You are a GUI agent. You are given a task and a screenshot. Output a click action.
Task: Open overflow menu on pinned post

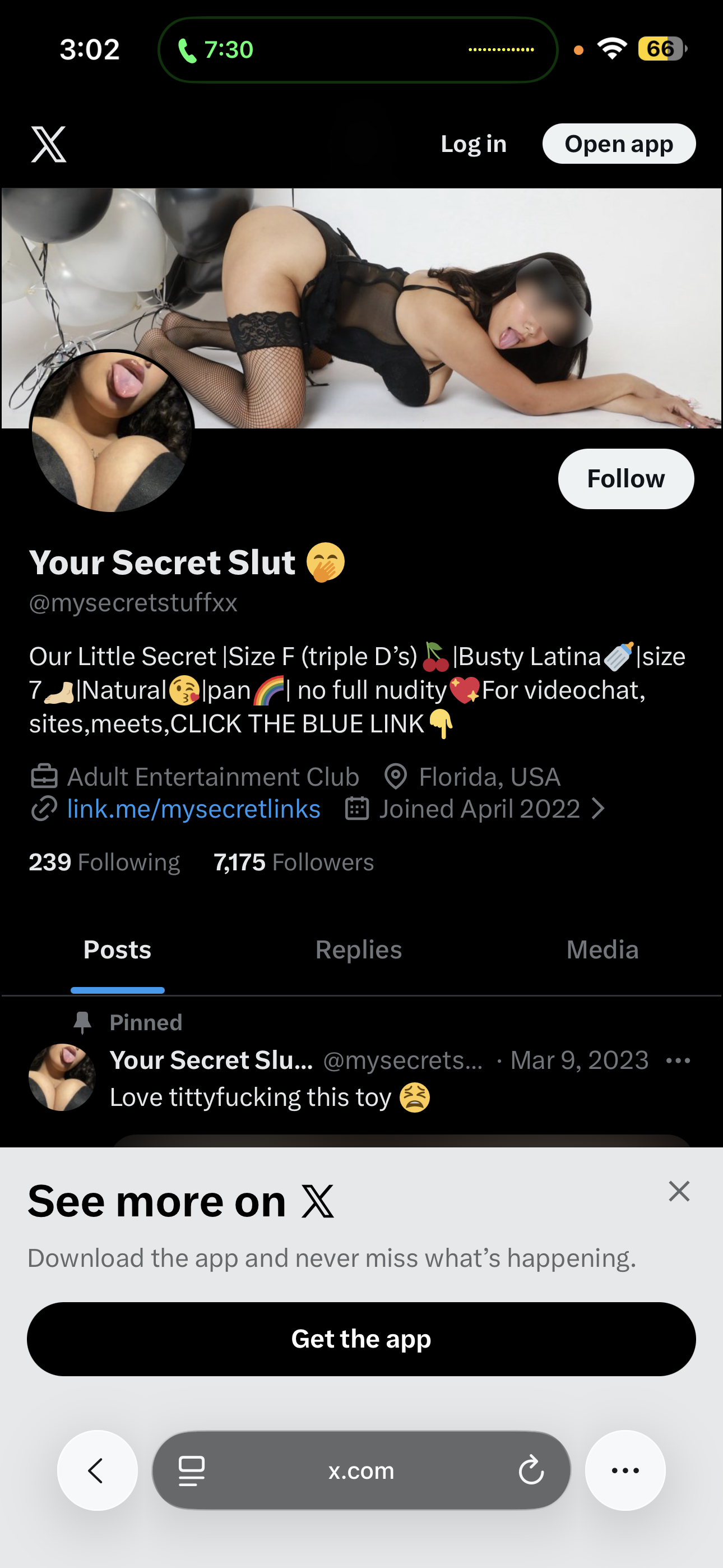click(678, 1061)
